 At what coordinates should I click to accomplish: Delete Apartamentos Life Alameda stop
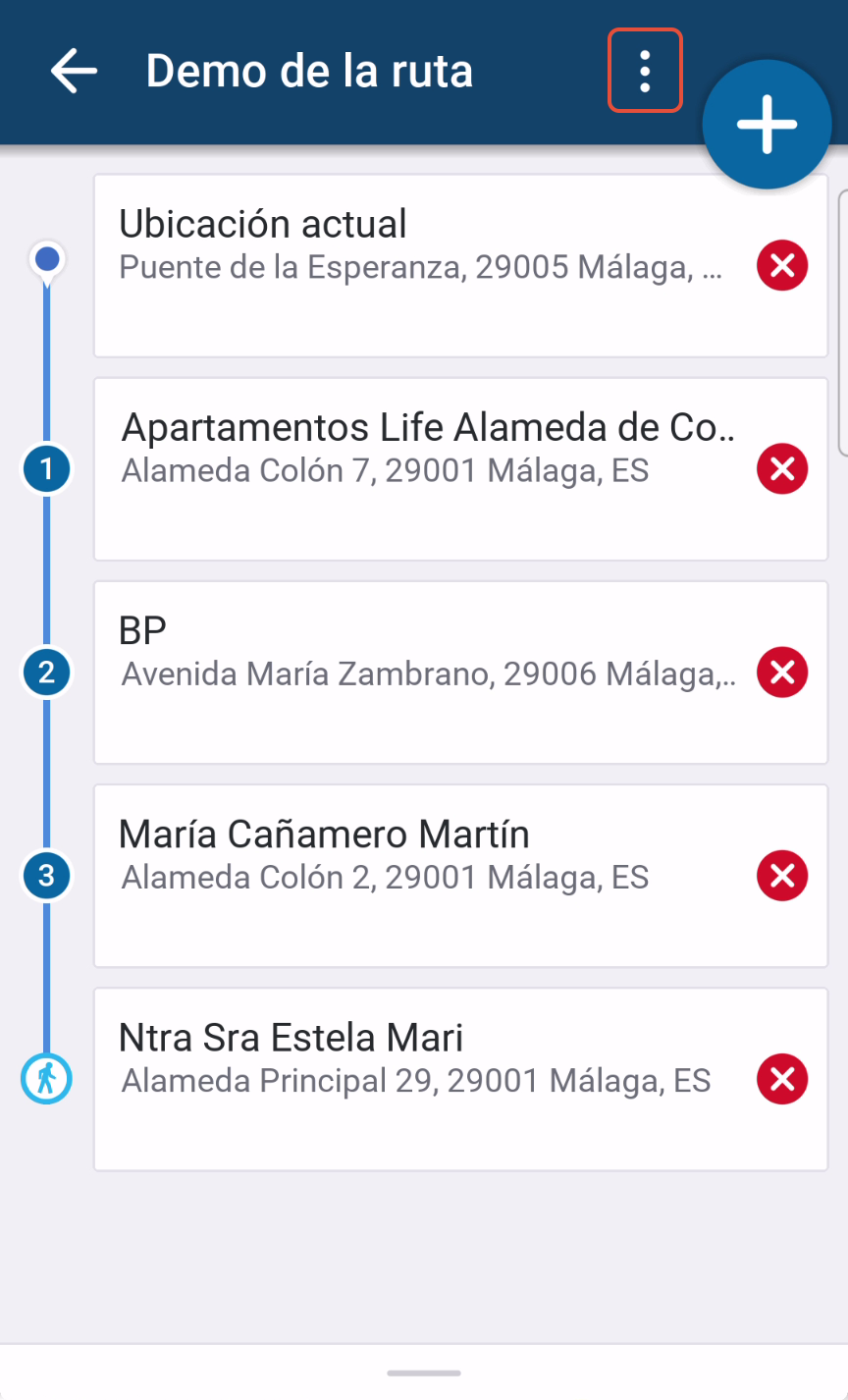781,469
